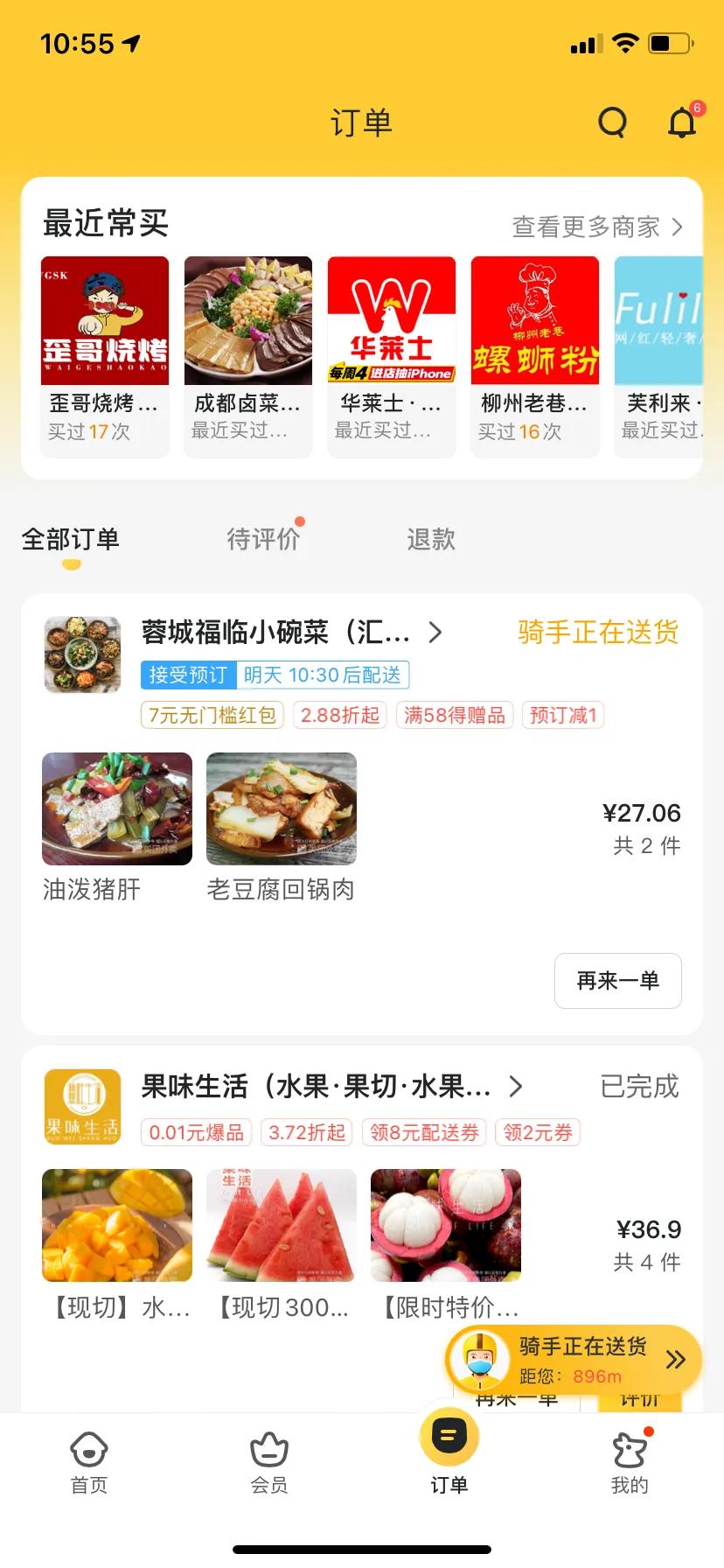Switch to the 待评价 tab

(263, 539)
